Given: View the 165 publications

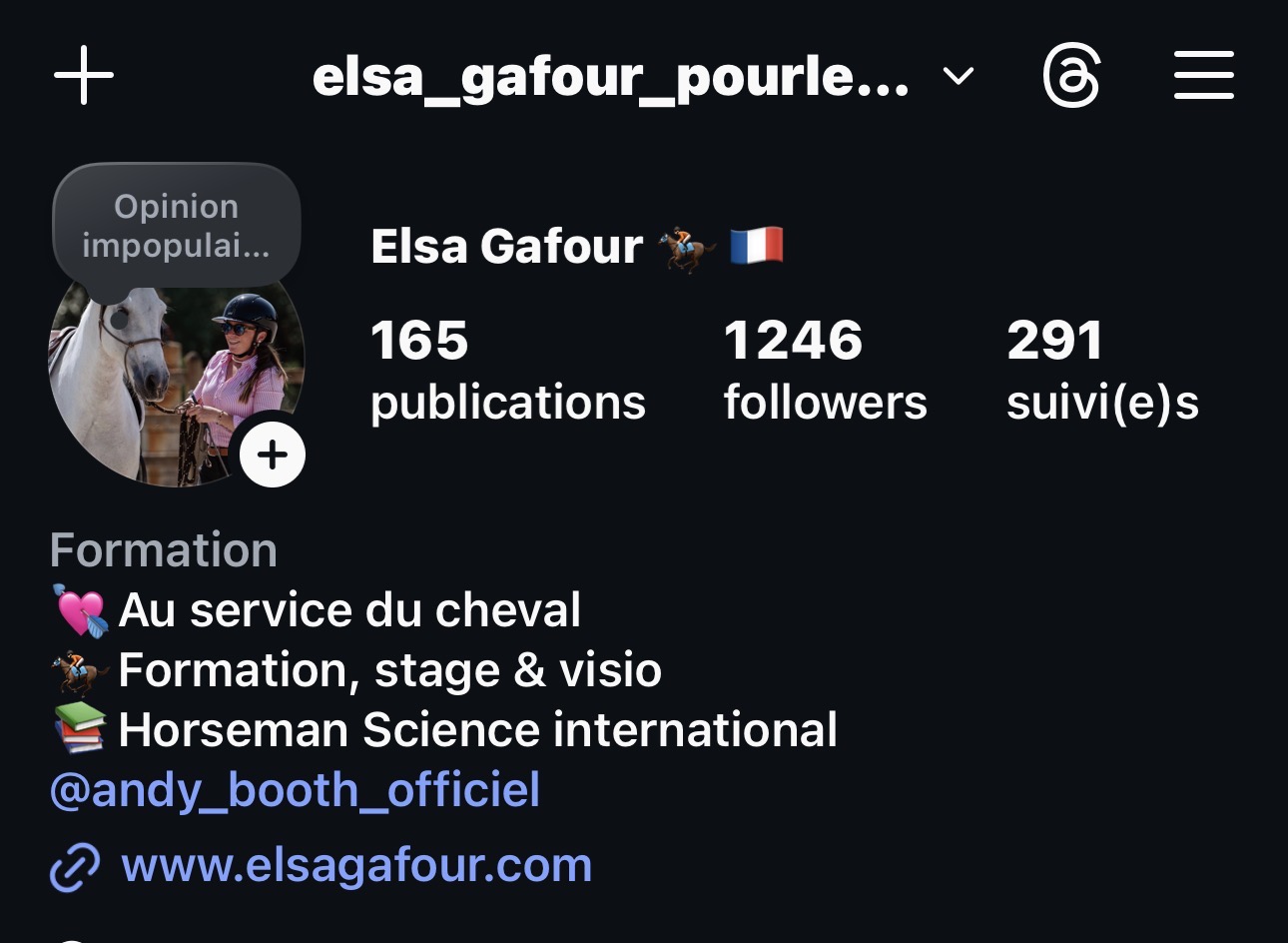Looking at the screenshot, I should point(507,370).
